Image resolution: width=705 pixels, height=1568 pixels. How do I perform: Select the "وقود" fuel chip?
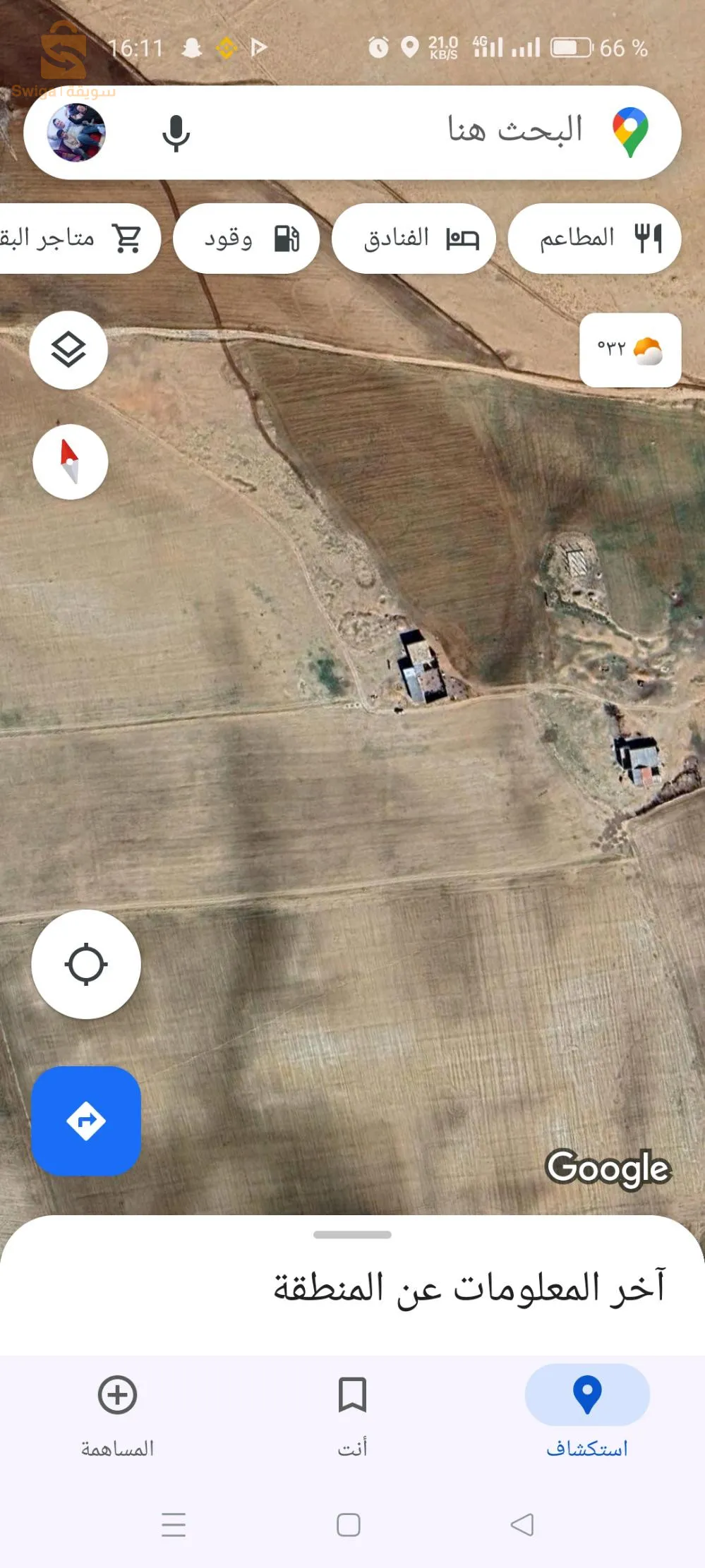(x=246, y=239)
